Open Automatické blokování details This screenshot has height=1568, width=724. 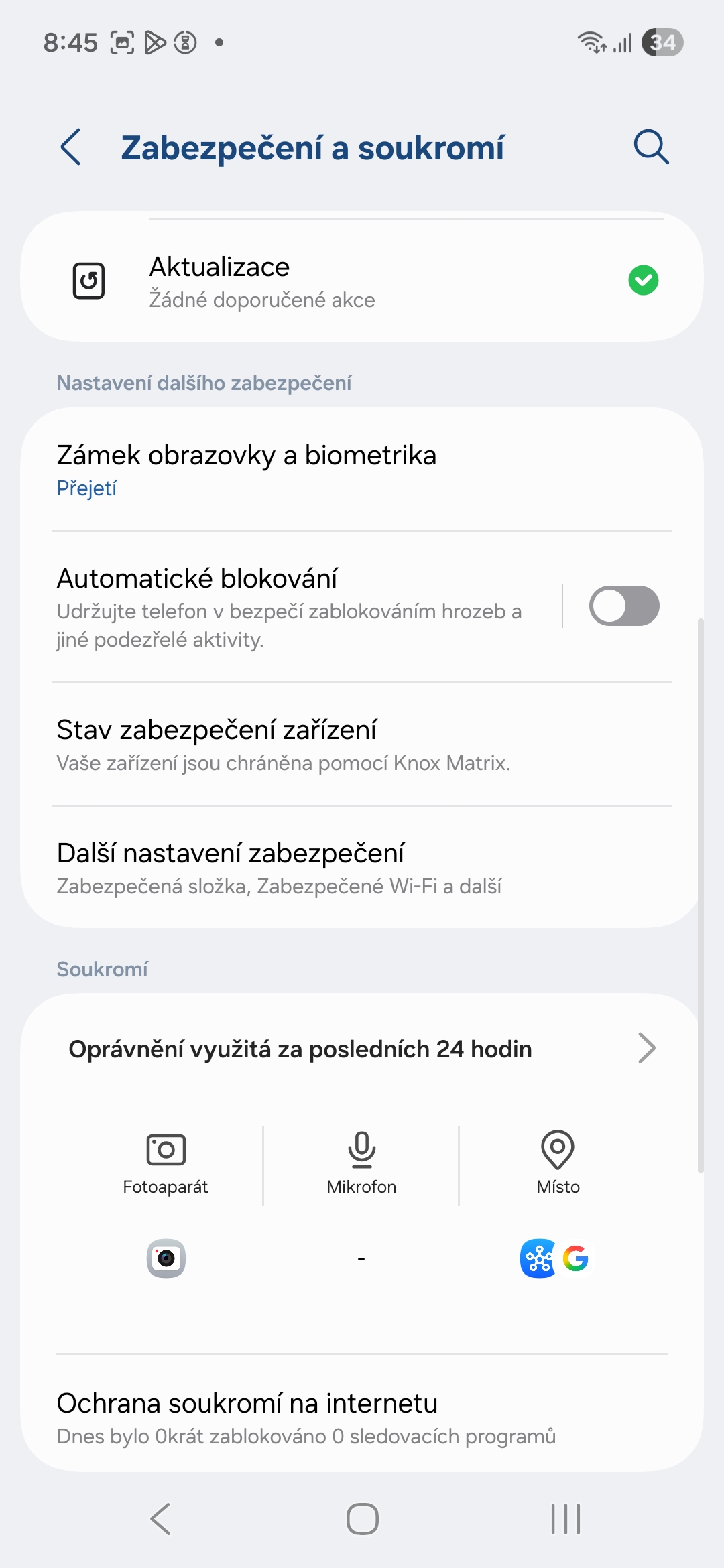295,607
